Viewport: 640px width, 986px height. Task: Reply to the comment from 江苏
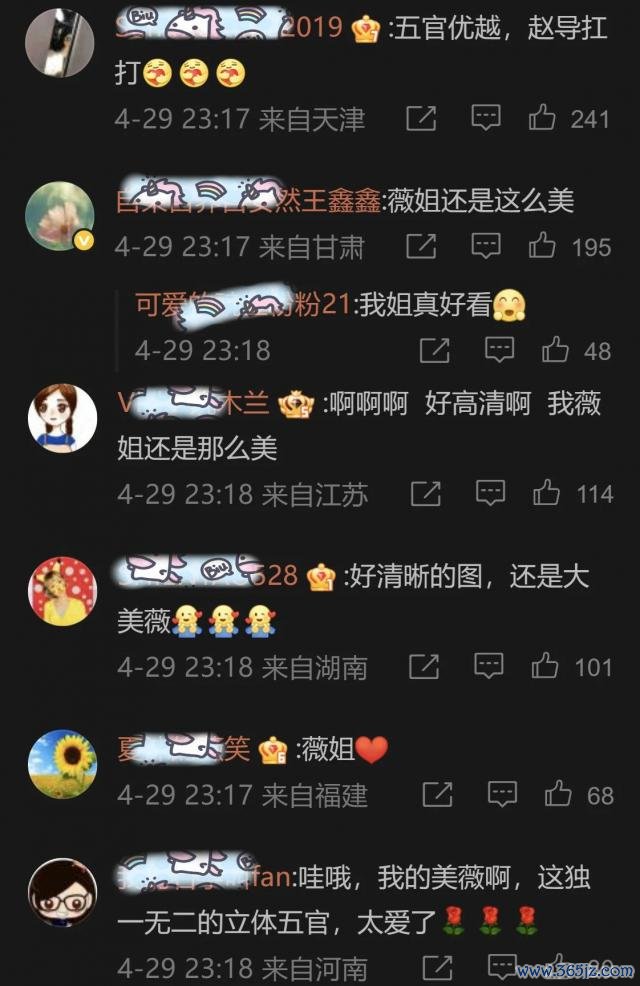pos(490,493)
